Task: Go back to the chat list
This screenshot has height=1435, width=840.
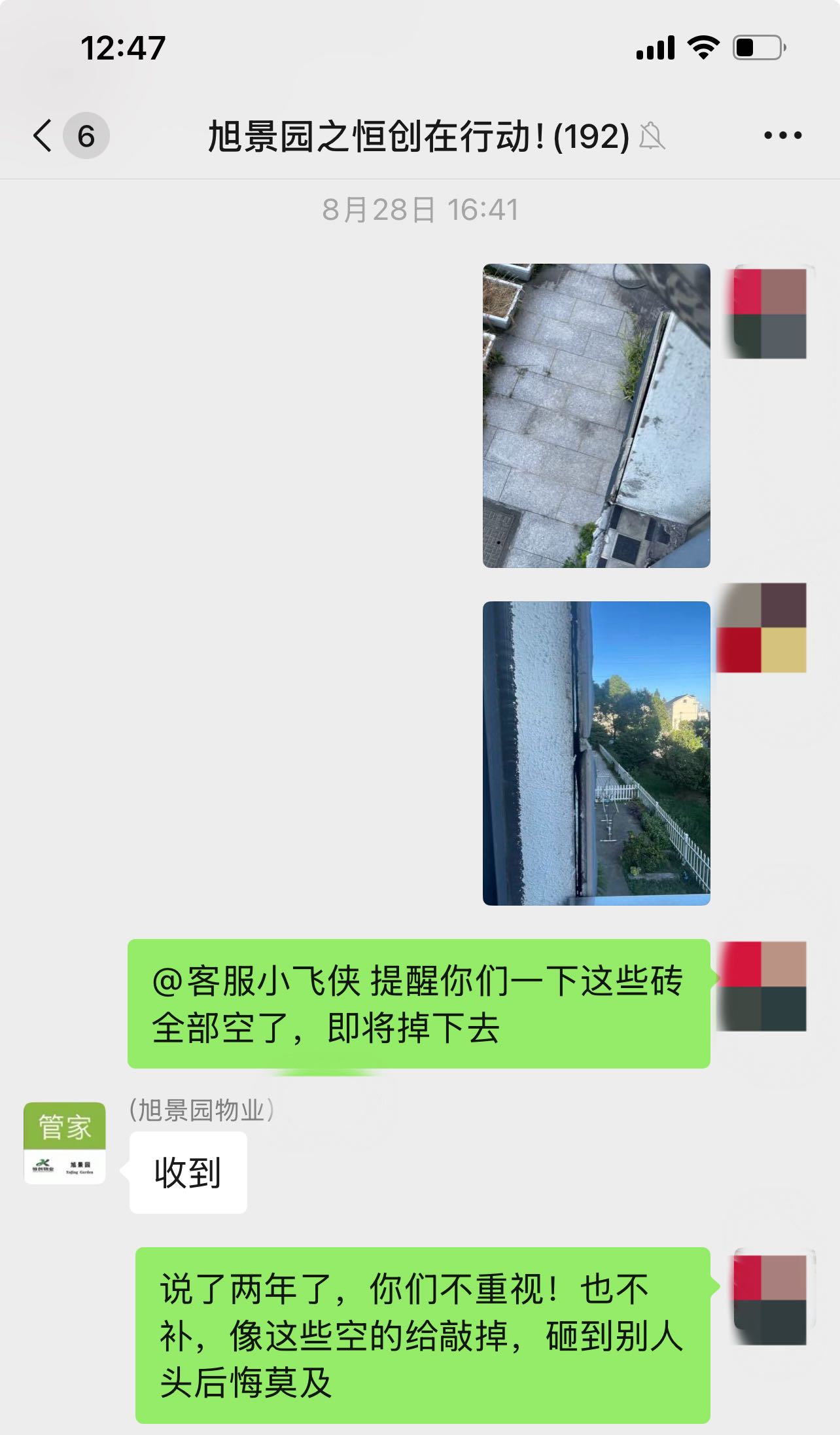Action: click(43, 136)
